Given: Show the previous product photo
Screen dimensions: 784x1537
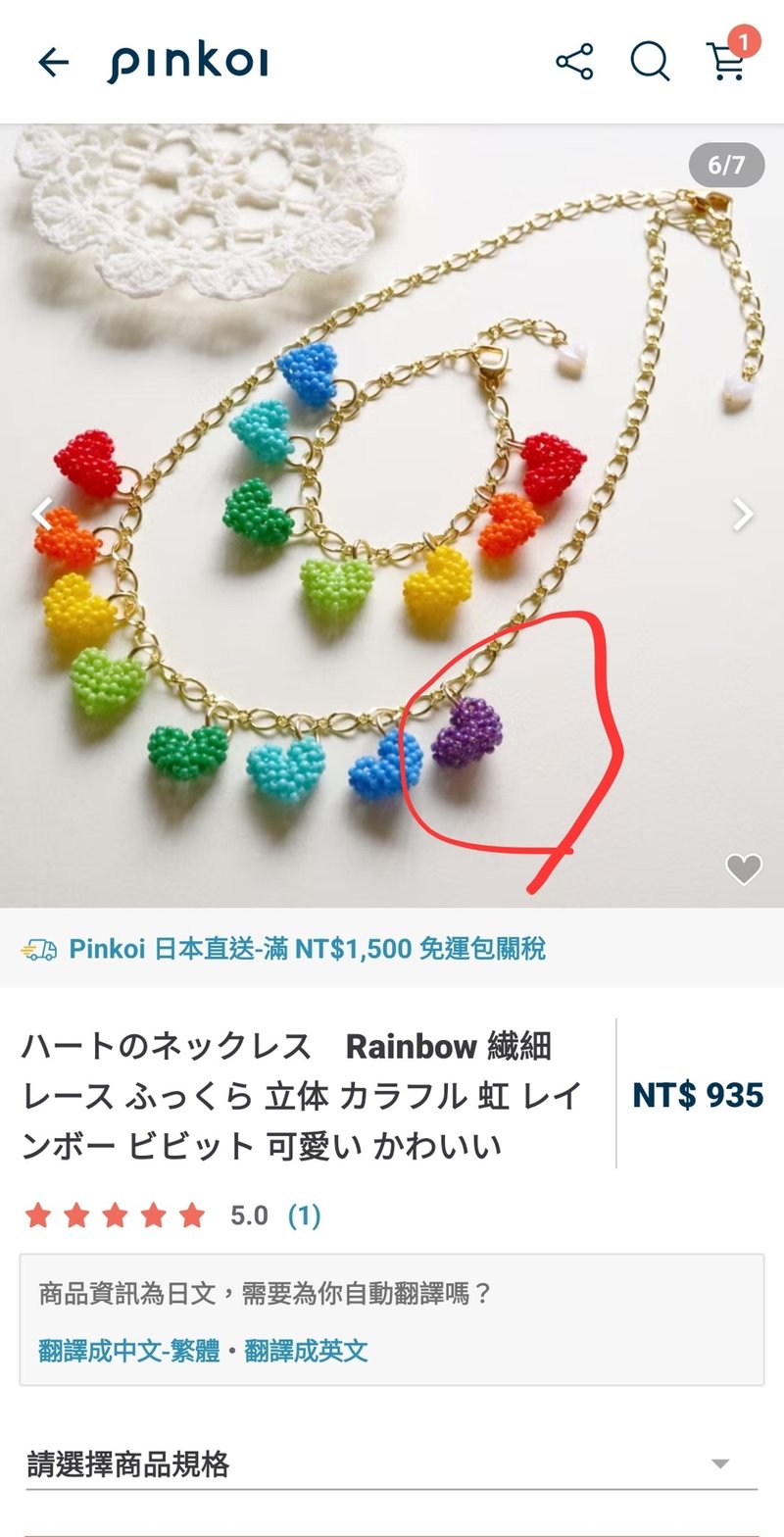Looking at the screenshot, I should tap(41, 513).
